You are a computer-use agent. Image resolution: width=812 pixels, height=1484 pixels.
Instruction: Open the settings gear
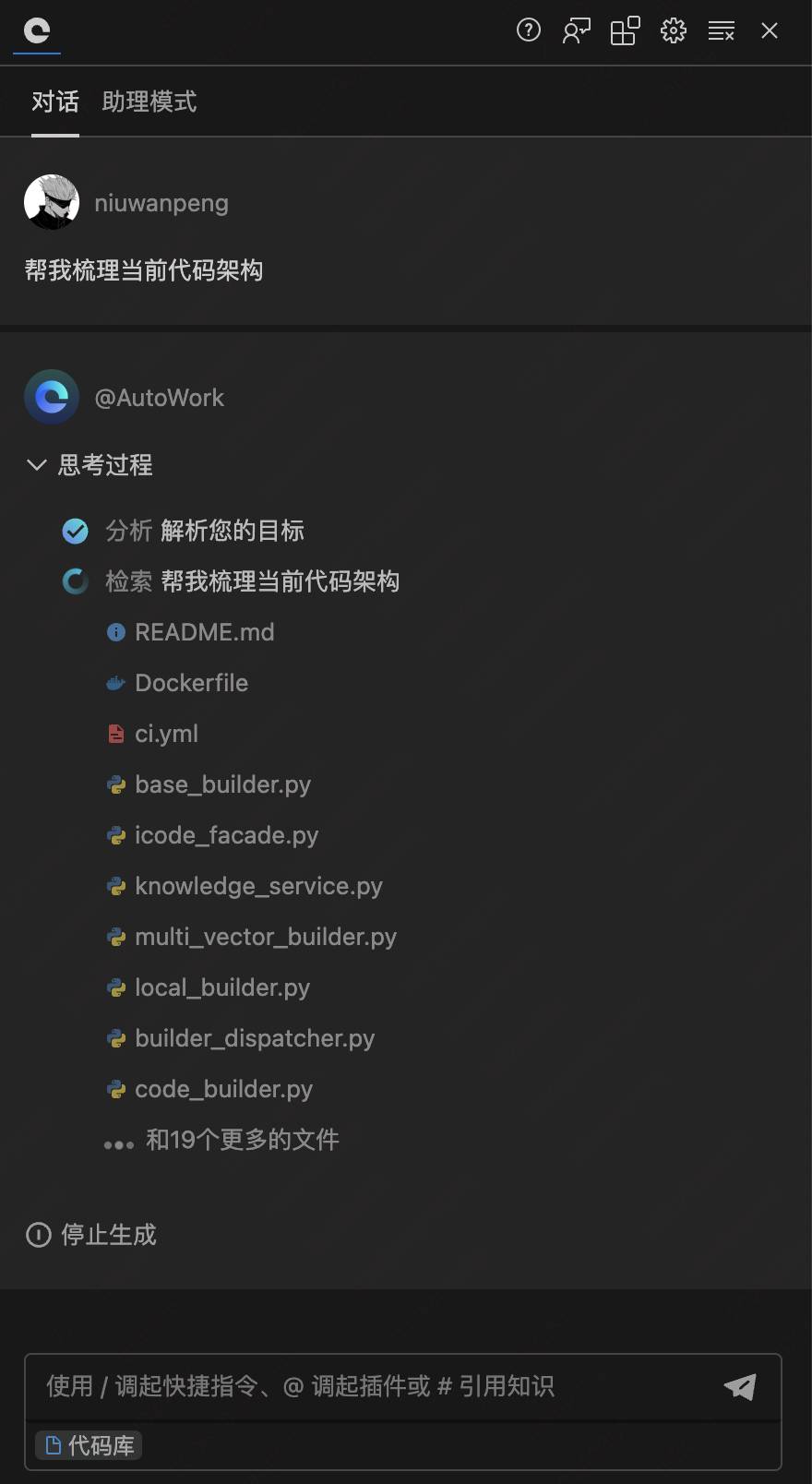674,30
